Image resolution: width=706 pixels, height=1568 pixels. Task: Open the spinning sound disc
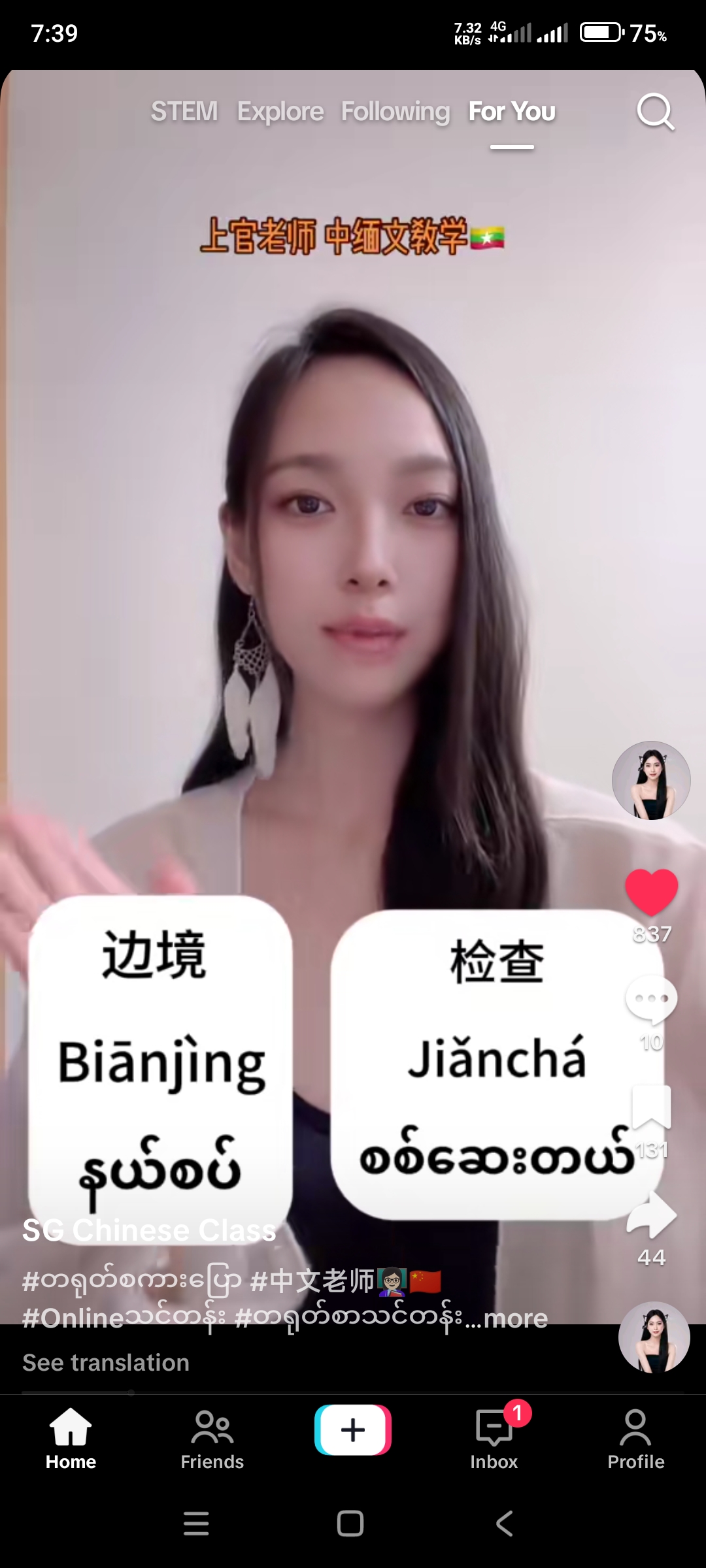point(654,1337)
